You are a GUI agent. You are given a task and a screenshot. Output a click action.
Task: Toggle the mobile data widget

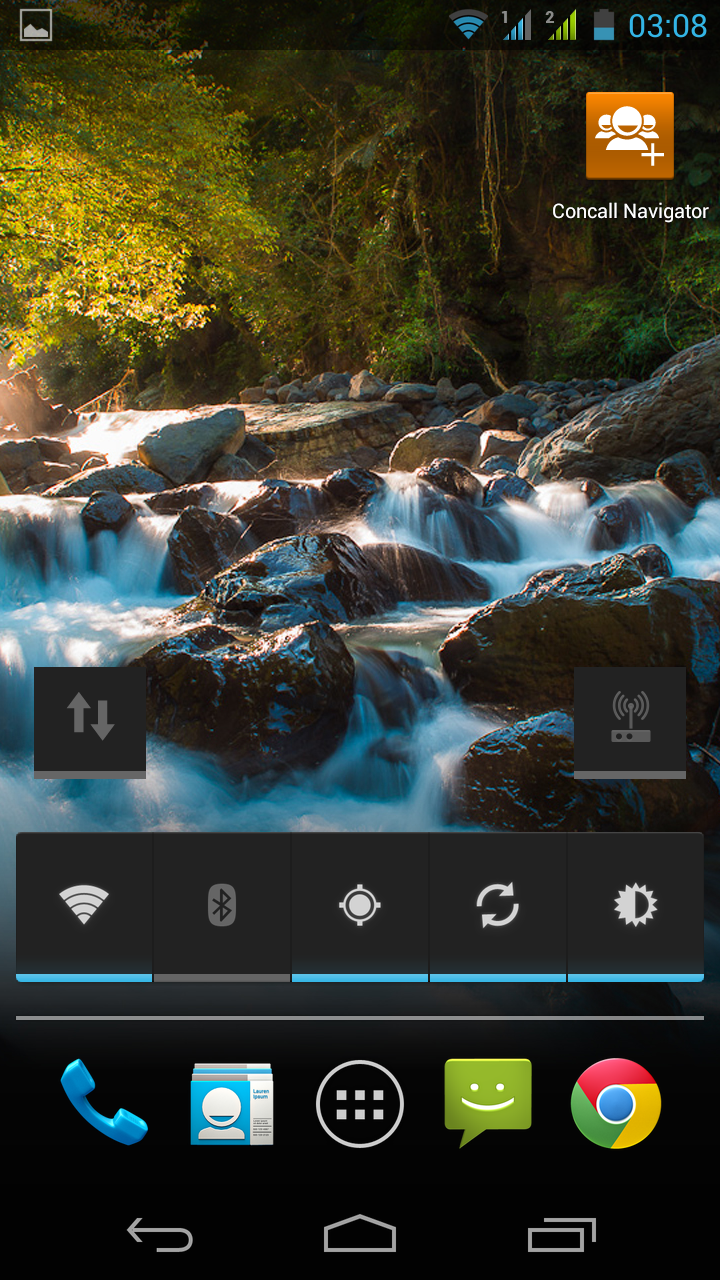click(90, 718)
